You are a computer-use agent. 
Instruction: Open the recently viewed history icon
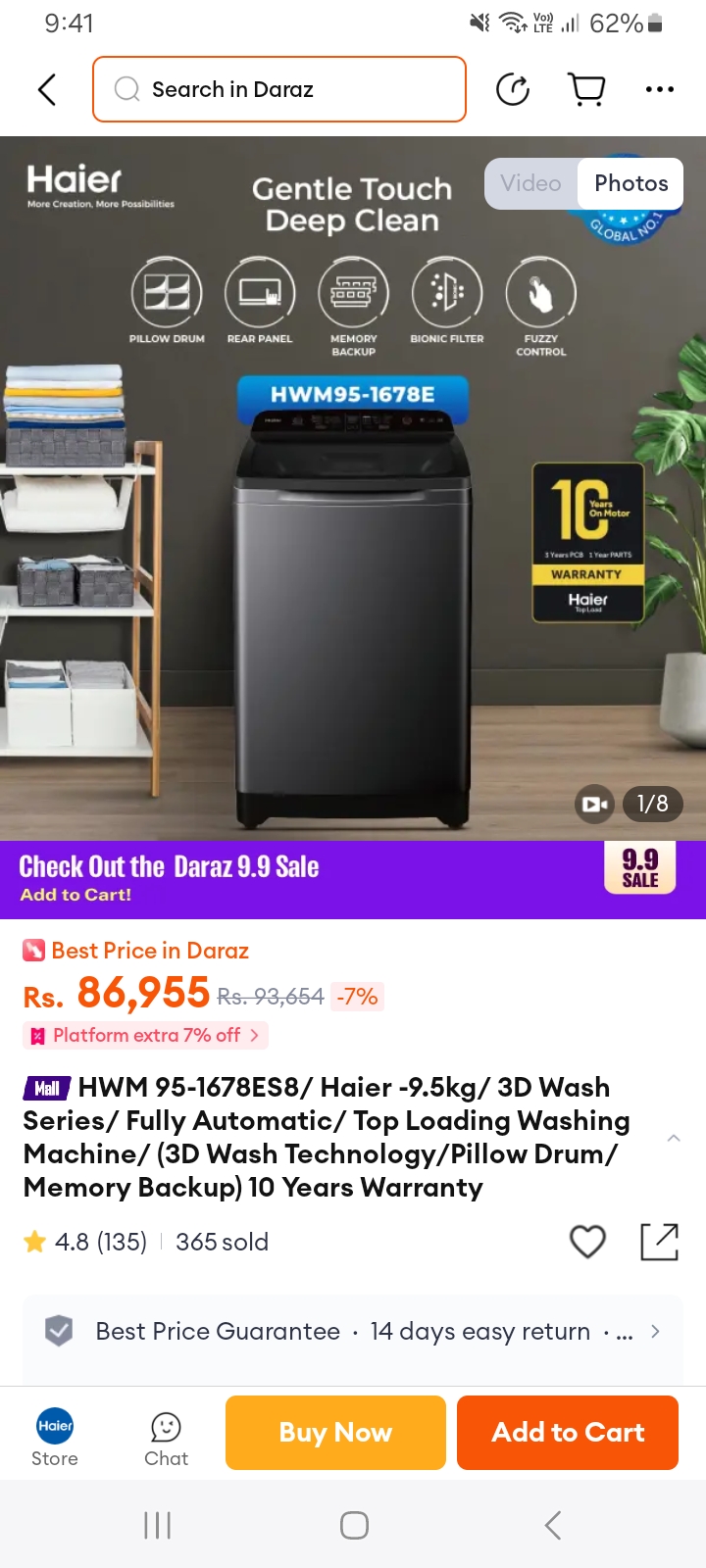[513, 89]
